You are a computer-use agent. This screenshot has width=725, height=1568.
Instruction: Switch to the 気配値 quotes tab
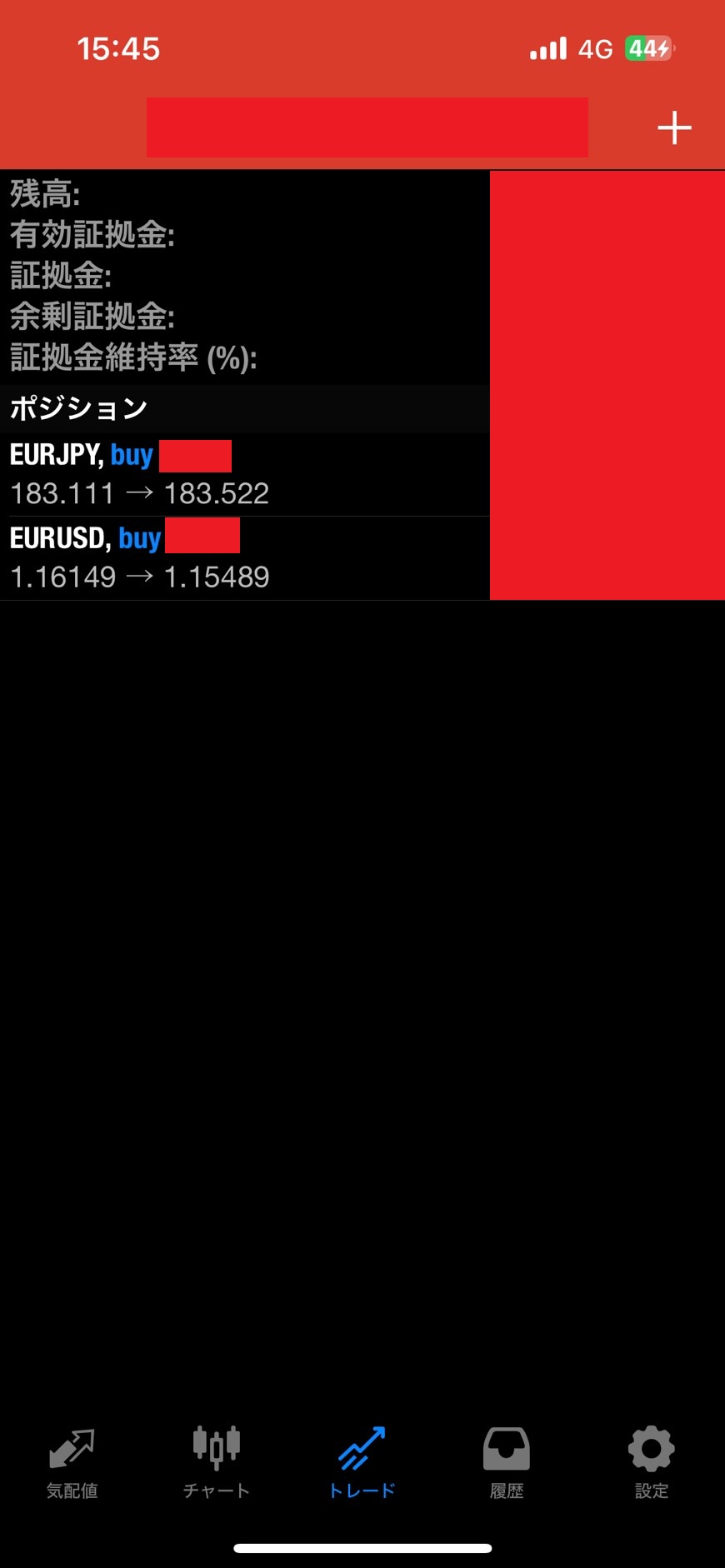pyautogui.click(x=72, y=1462)
